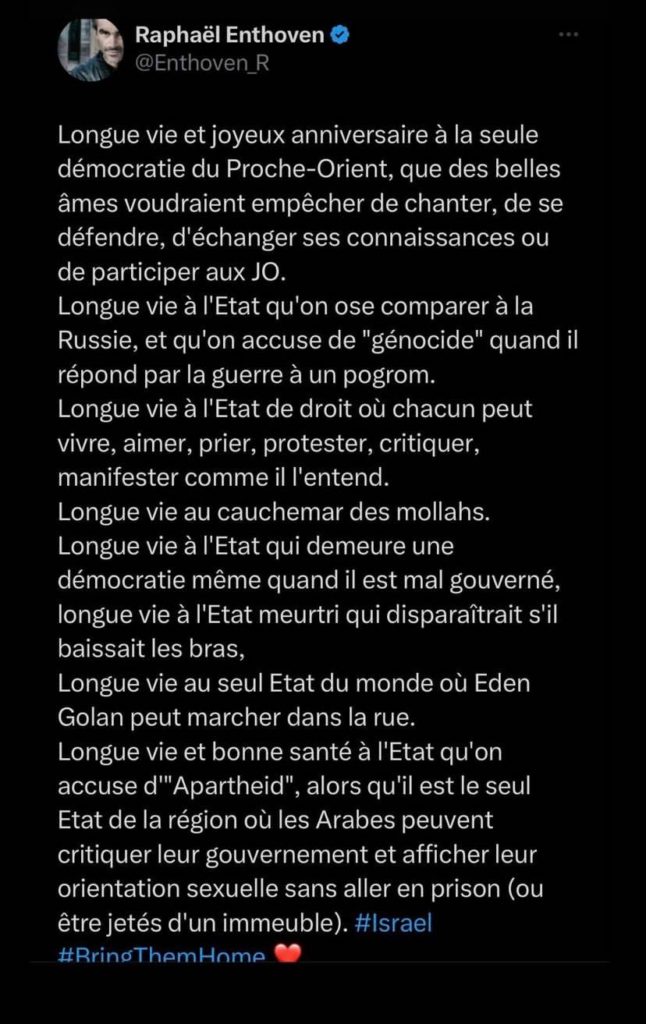Open Raphaël Enthoven's profile picture
The image size is (646, 1024).
point(91,48)
